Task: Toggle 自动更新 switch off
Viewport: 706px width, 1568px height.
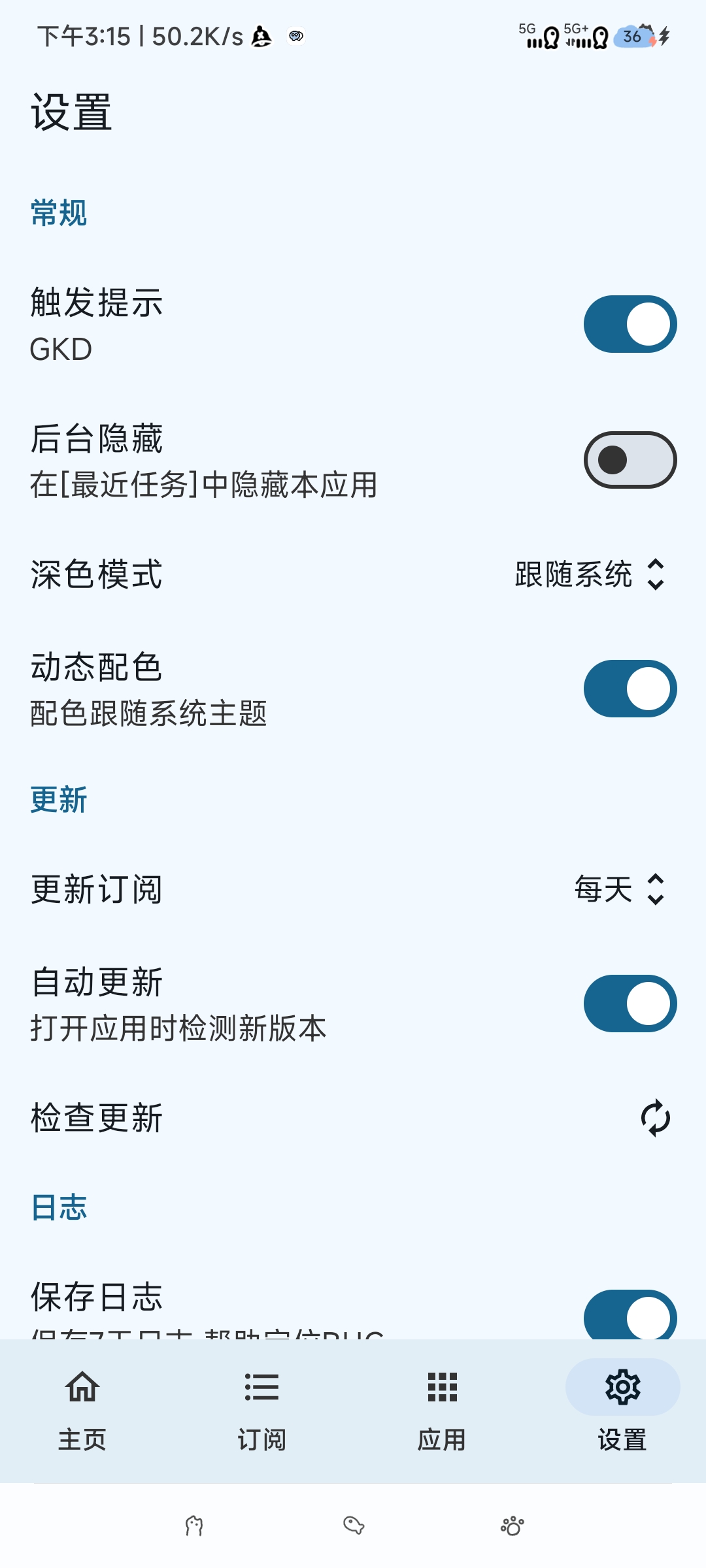Action: 630,1004
